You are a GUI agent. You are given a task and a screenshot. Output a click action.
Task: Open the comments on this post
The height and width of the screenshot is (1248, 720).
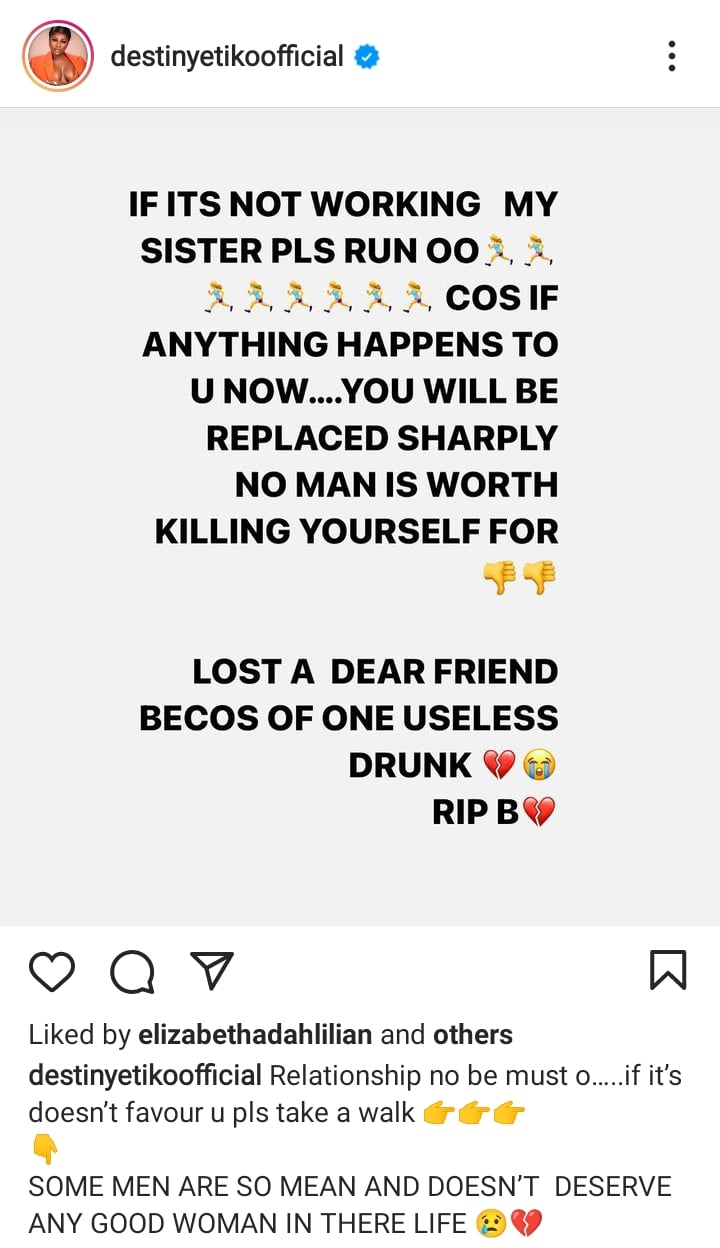(x=132, y=971)
